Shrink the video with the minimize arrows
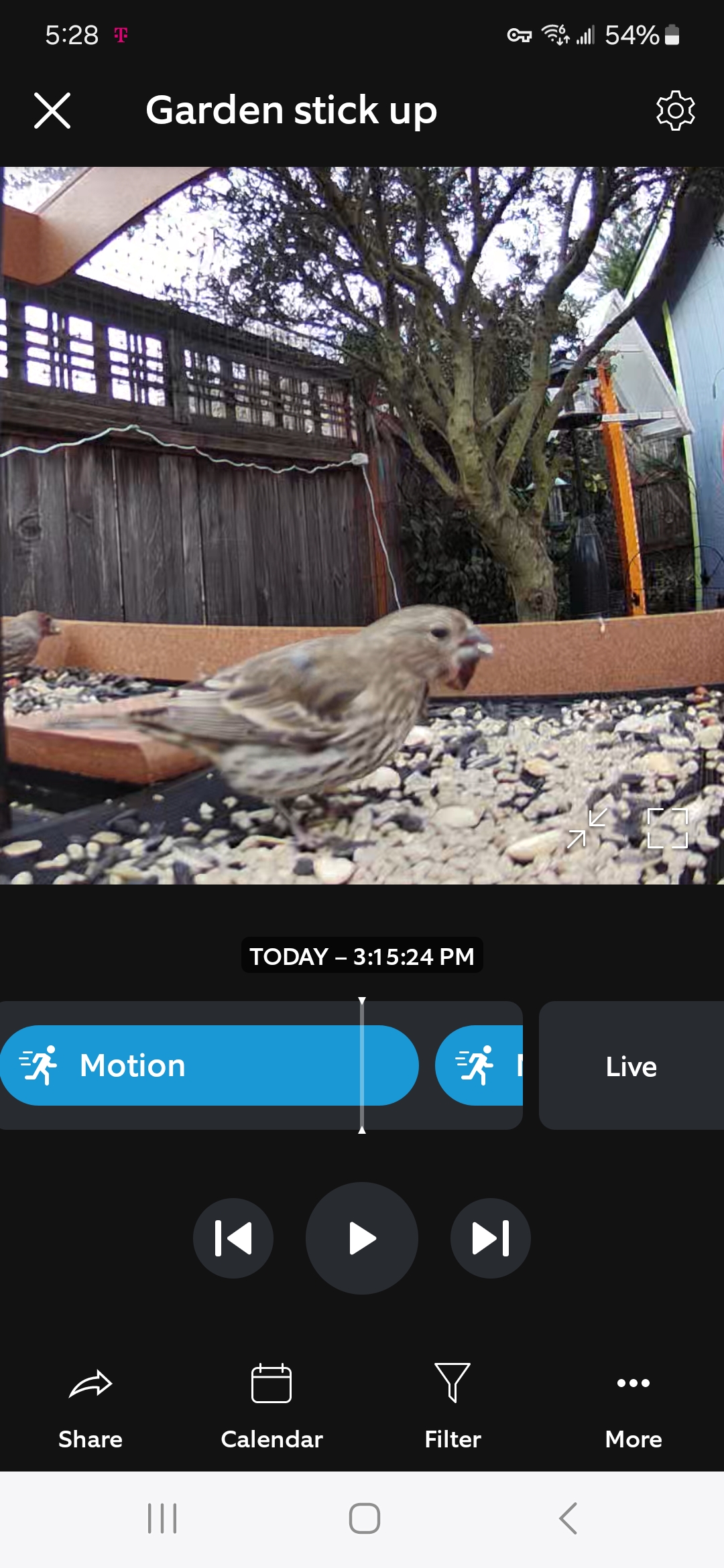Viewport: 724px width, 1568px height. 587,828
